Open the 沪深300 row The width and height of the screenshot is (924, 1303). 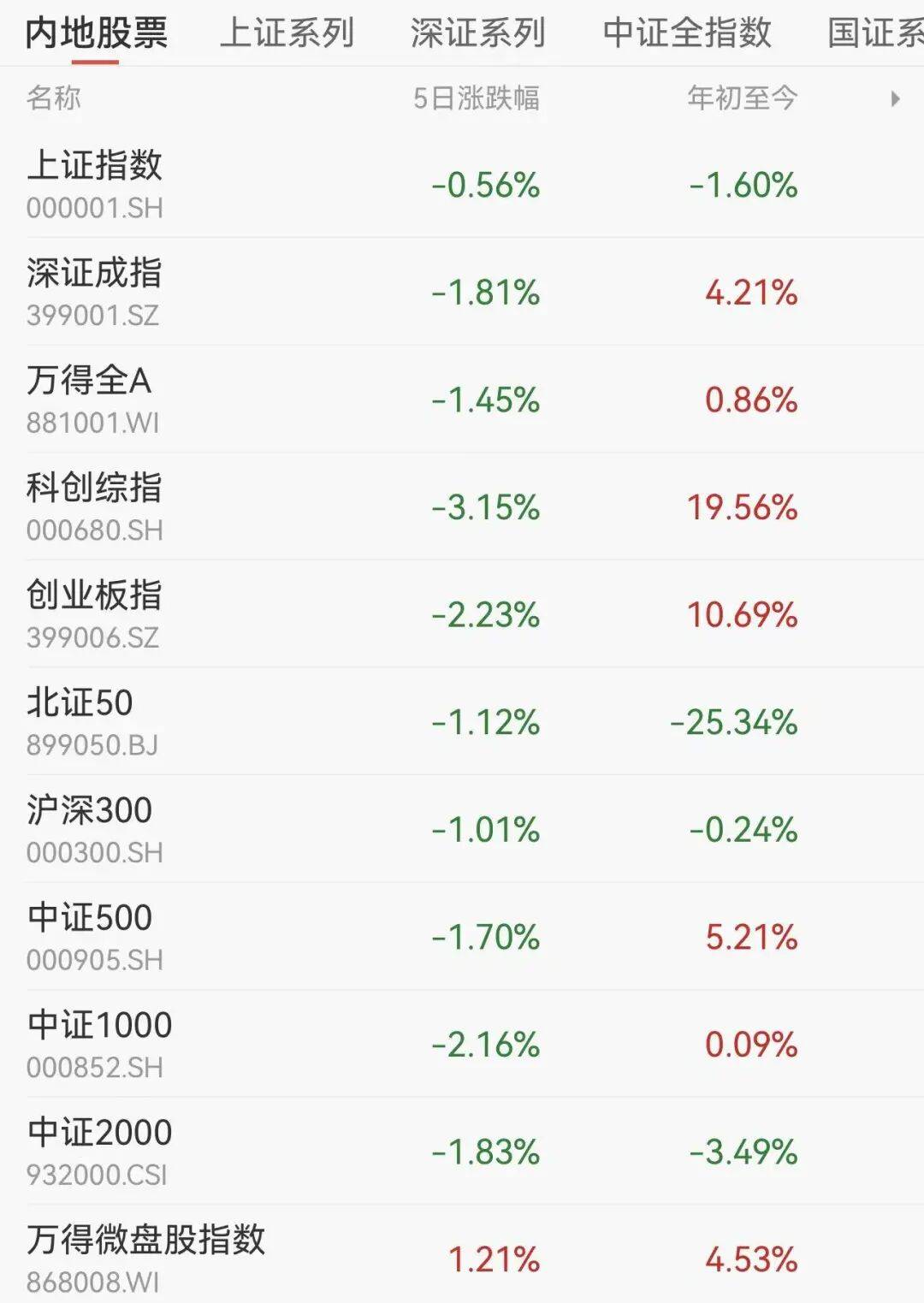point(462,829)
